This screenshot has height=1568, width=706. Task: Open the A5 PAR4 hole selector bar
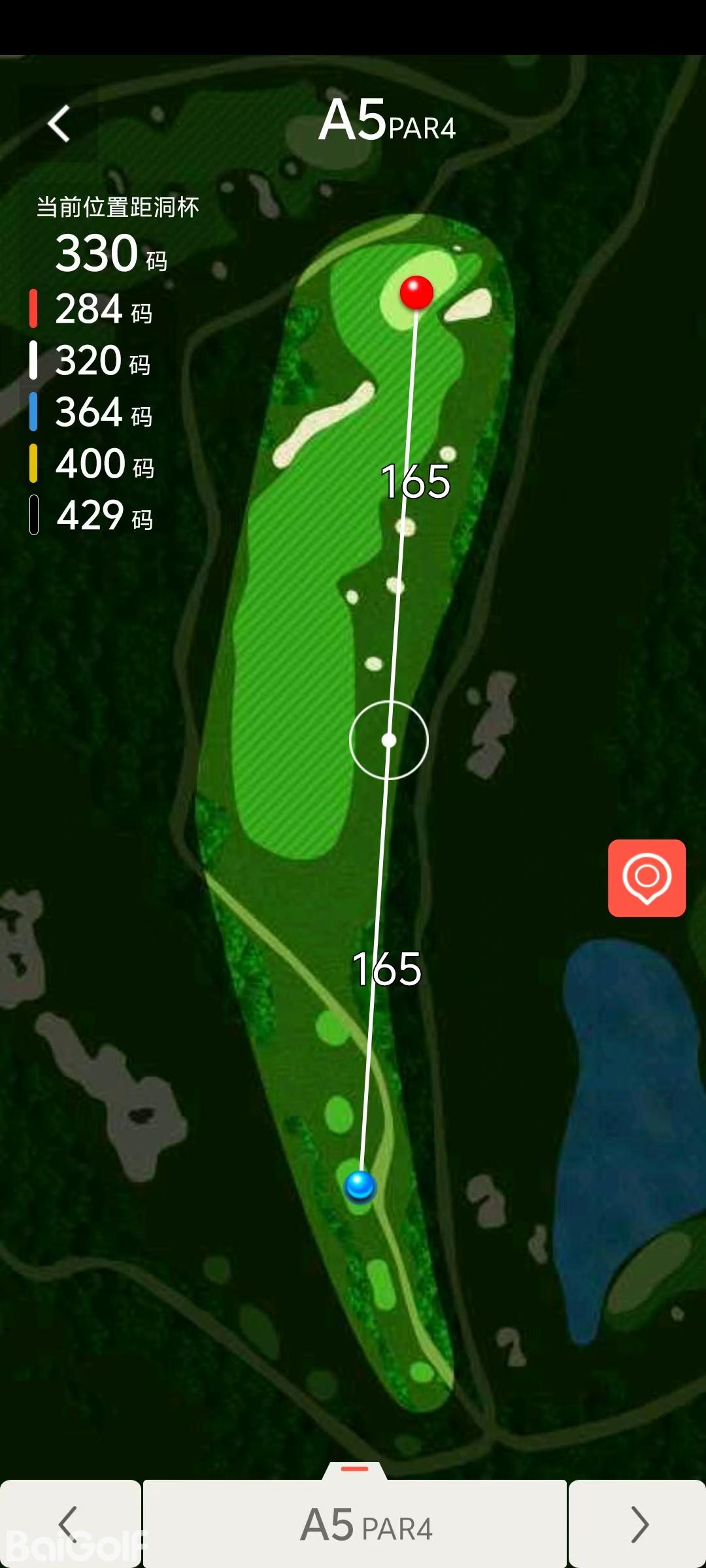pos(355,1524)
